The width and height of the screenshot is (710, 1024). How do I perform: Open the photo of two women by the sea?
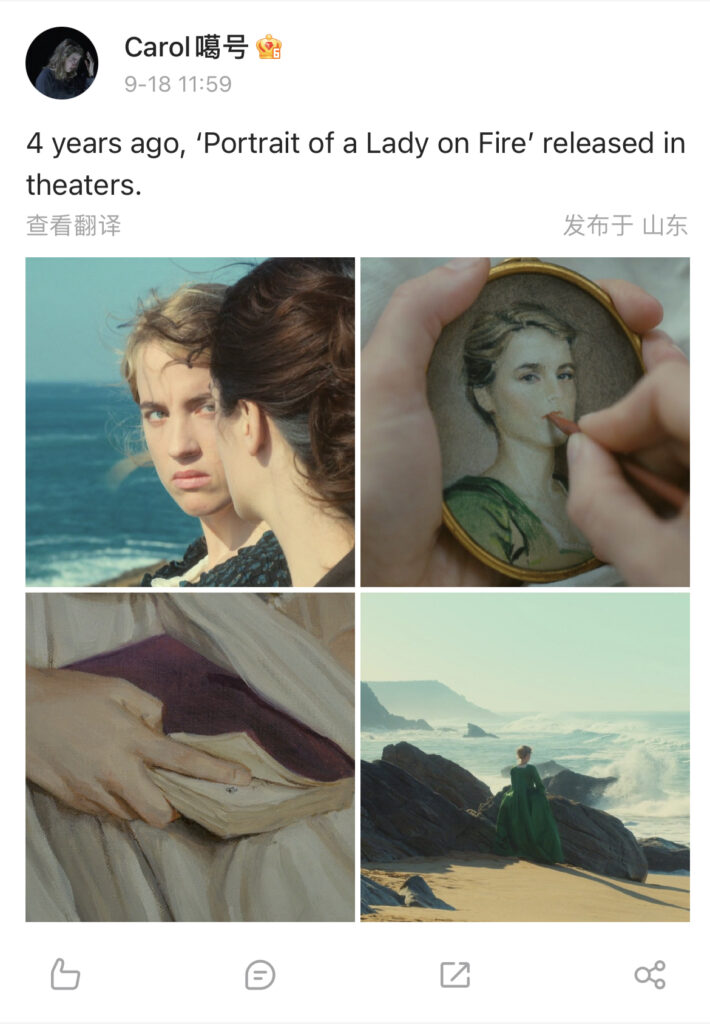(x=190, y=422)
